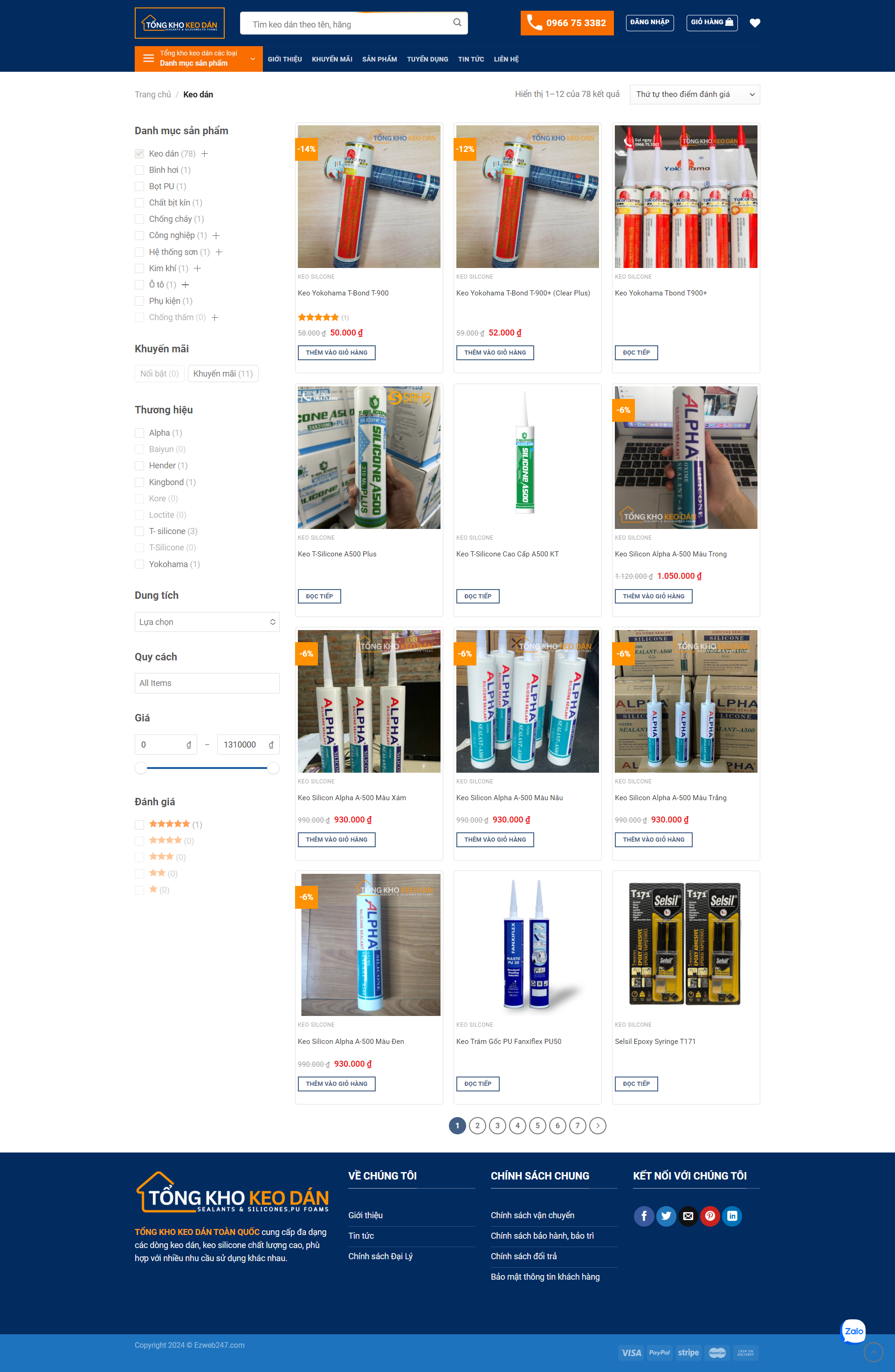Open the wishlist heart icon
This screenshot has height=1372, width=895.
(x=754, y=23)
